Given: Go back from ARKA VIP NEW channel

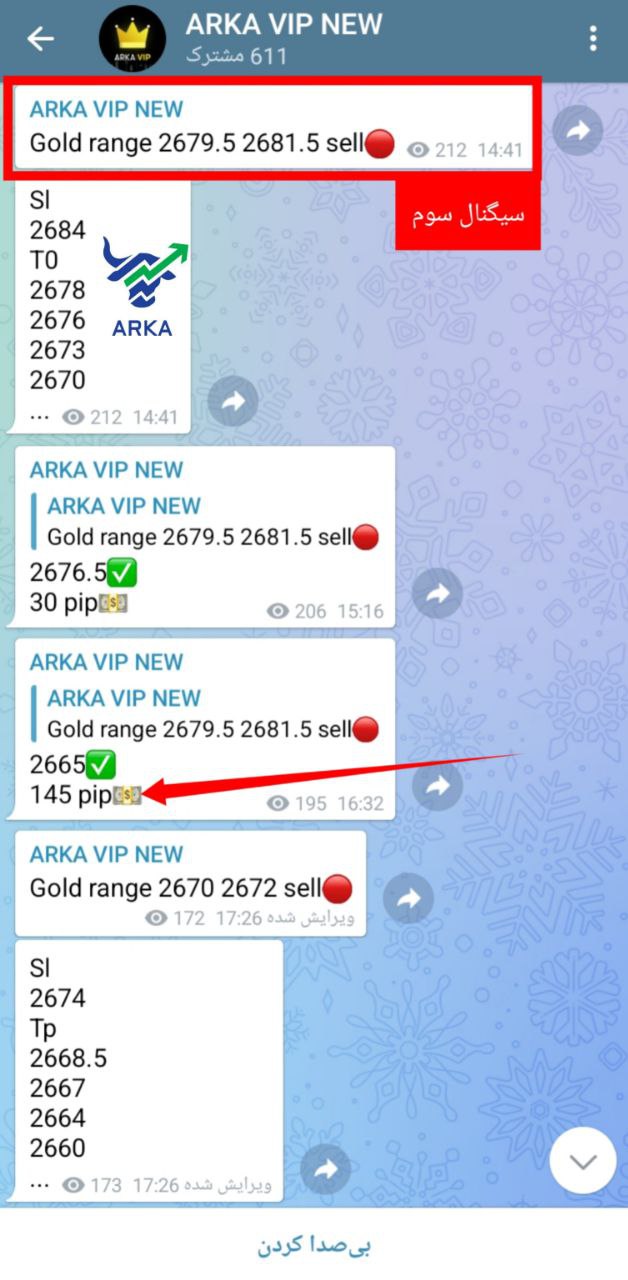Looking at the screenshot, I should coord(41,38).
